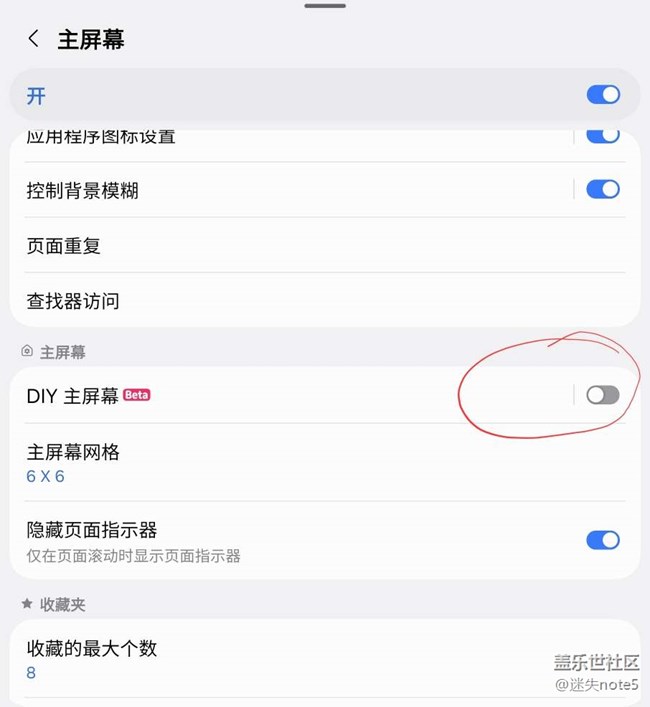Enable the DIY 主屏幕 Beta switch
Image resolution: width=650 pixels, height=707 pixels.
click(602, 395)
